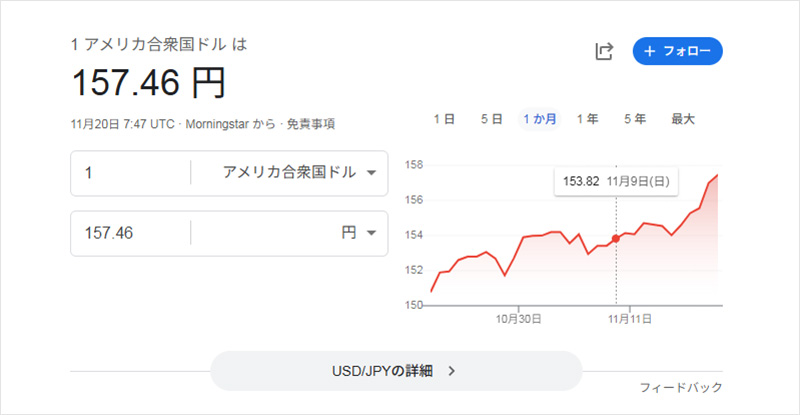The width and height of the screenshot is (800, 415).
Task: Edit the yen amount 157.46 field
Action: coord(130,233)
